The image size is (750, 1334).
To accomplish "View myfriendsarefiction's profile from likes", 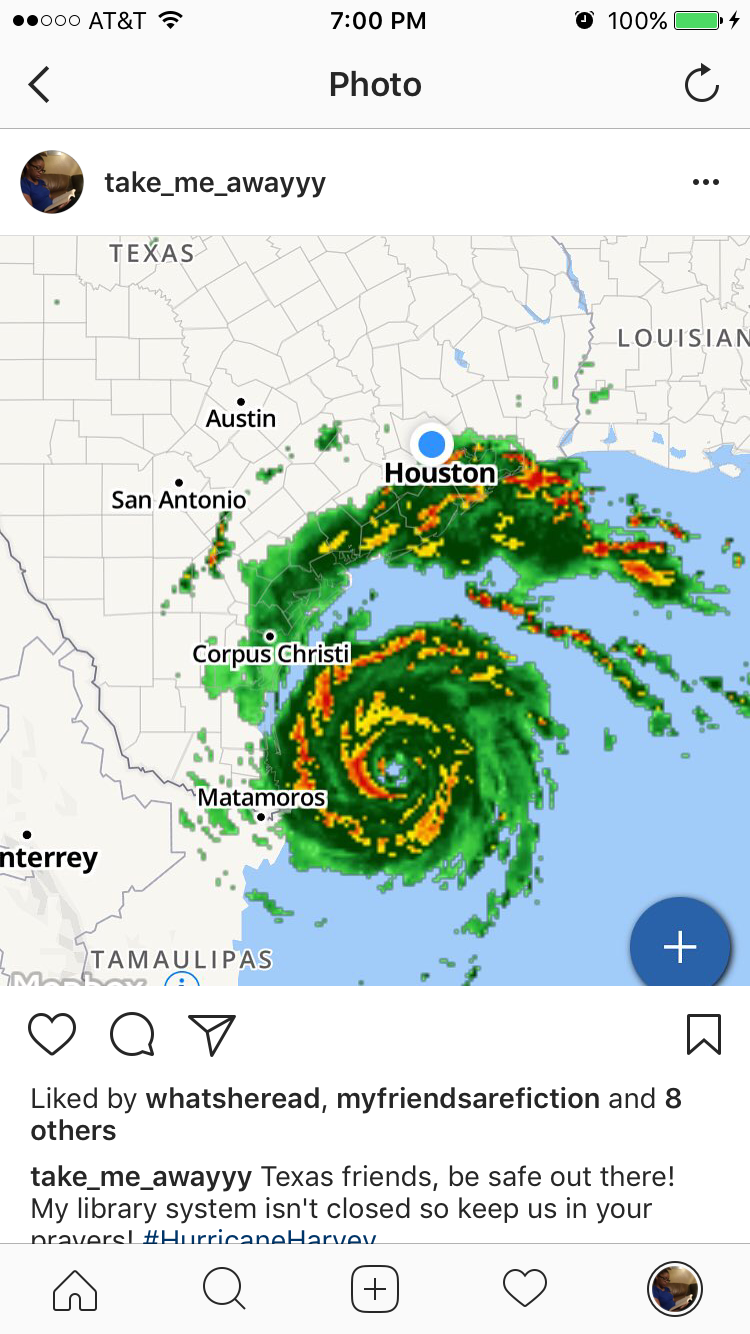I will 467,1099.
